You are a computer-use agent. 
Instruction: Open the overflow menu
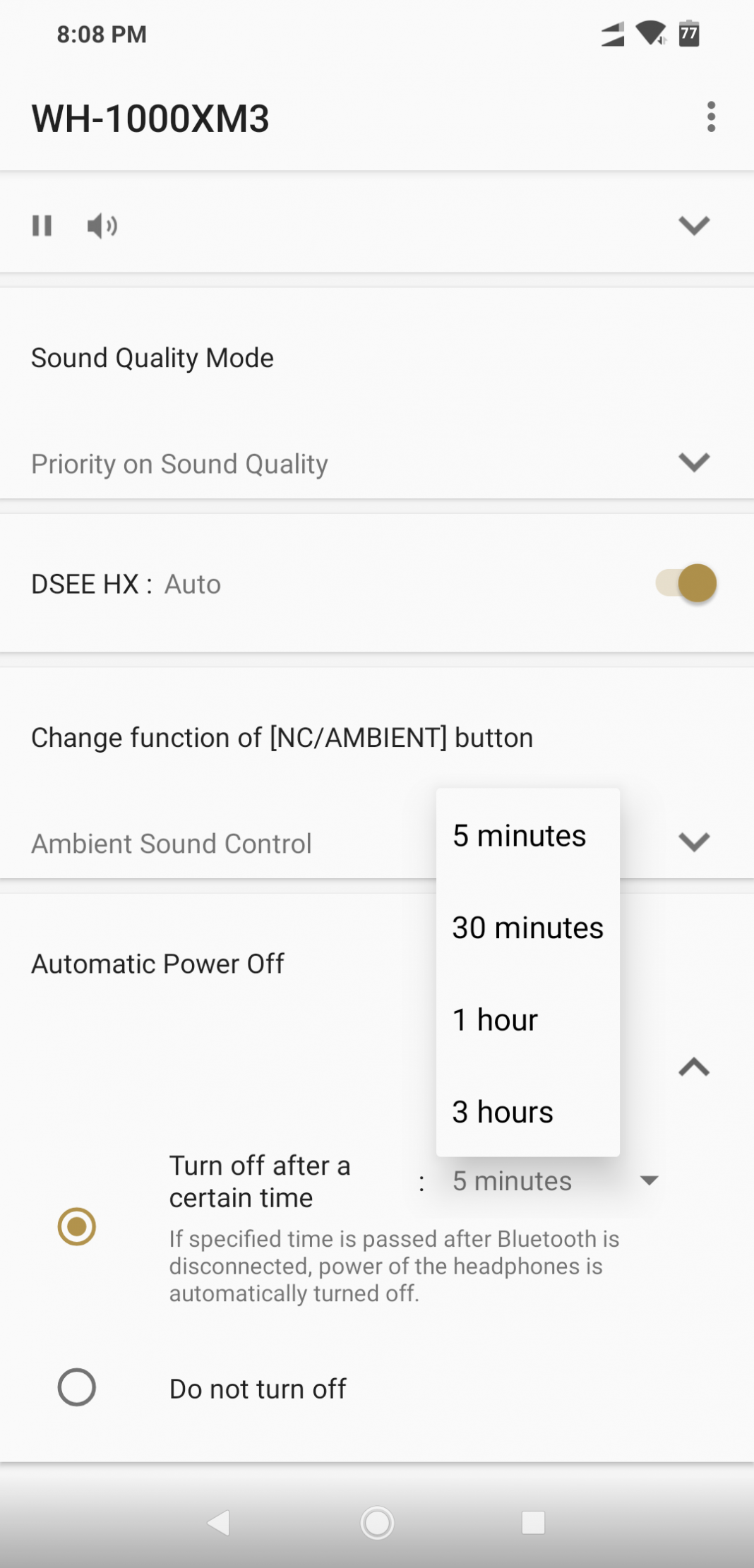point(711,117)
